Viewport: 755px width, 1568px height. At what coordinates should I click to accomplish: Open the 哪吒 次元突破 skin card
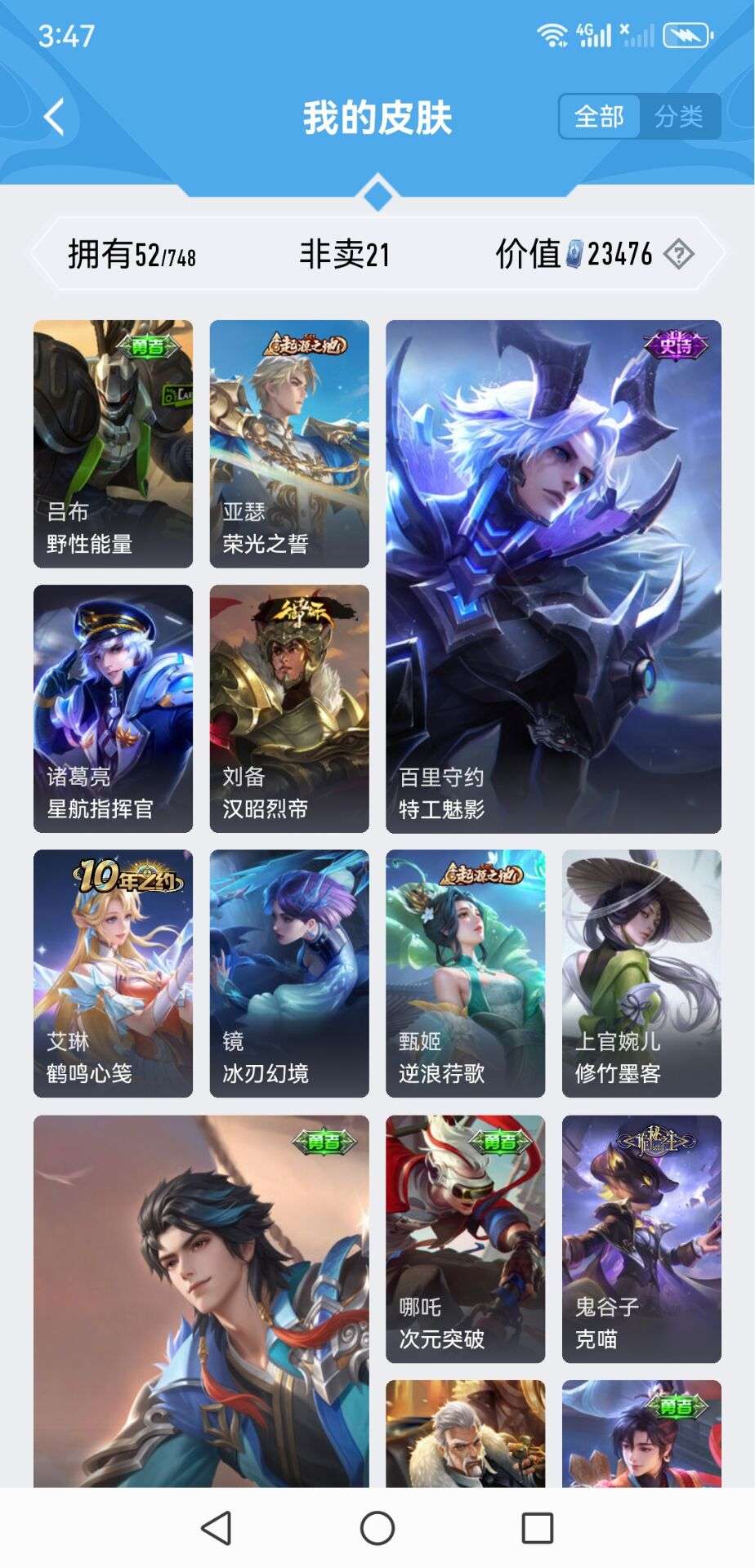click(466, 1241)
